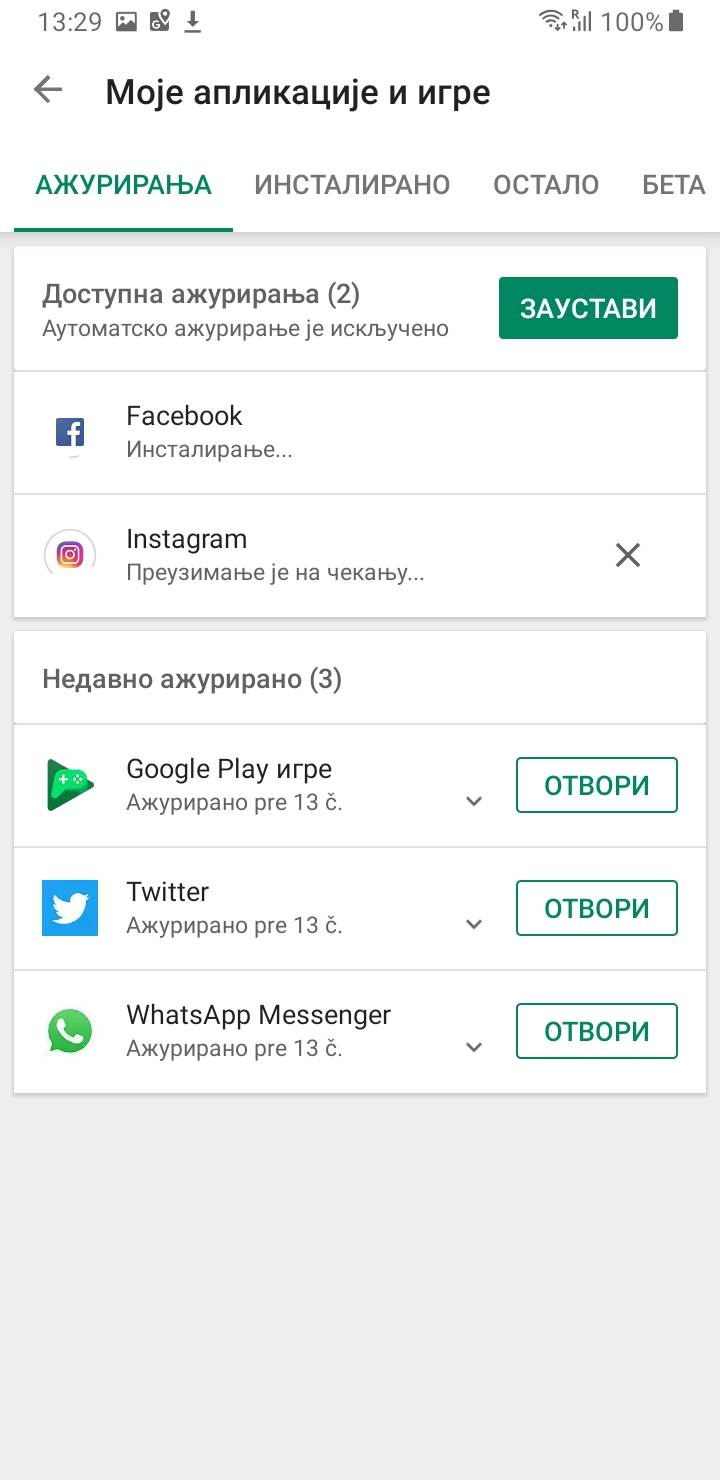Expand update details for WhatsApp Messenger
The image size is (720, 1480).
click(x=474, y=1047)
